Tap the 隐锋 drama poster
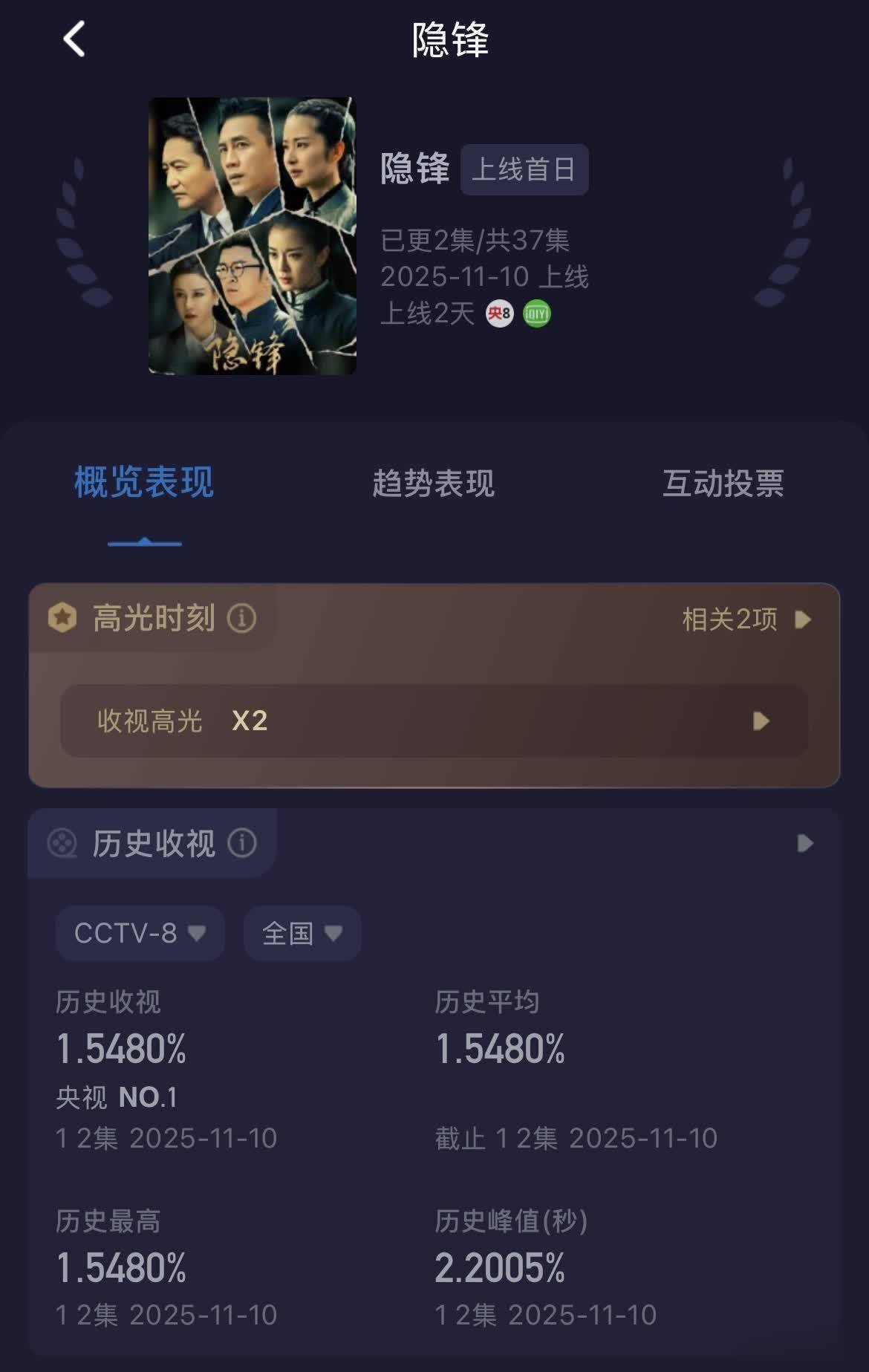869x1372 pixels. (x=253, y=236)
